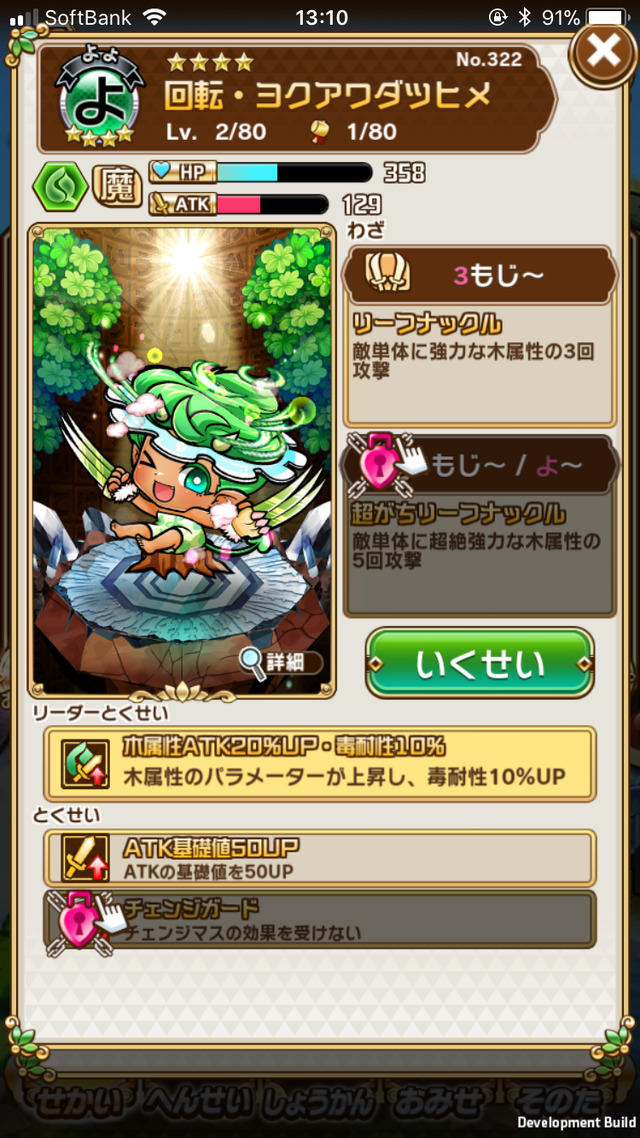View leader trait 木属性ATK20%UP details

click(x=320, y=763)
